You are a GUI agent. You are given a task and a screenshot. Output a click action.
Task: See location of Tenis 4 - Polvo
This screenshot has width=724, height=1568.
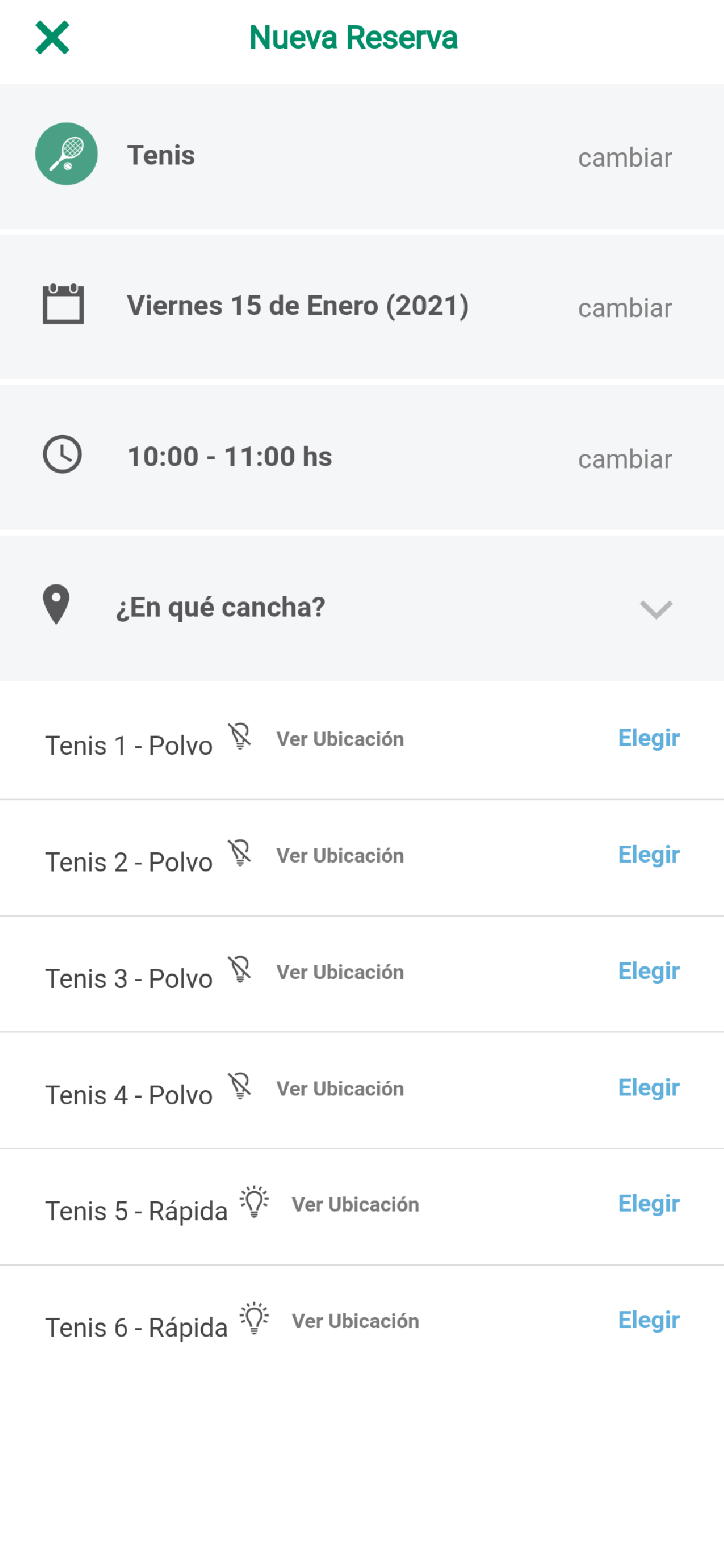(x=340, y=1089)
